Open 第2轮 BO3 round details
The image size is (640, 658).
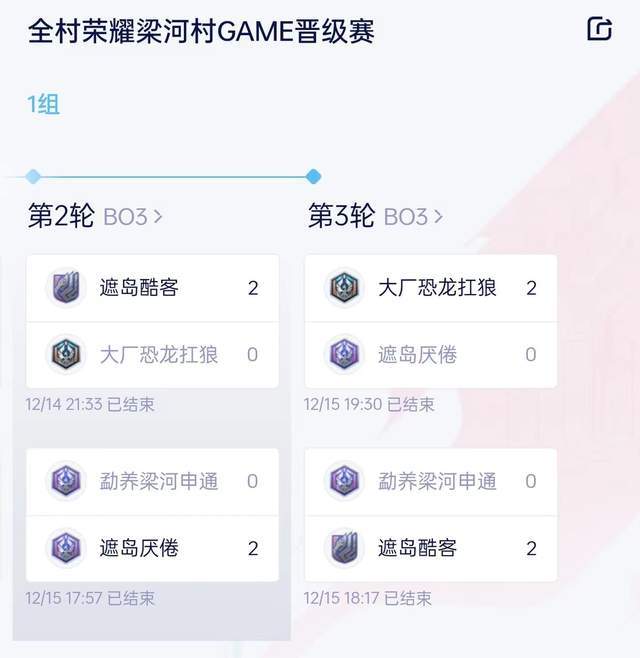point(95,216)
